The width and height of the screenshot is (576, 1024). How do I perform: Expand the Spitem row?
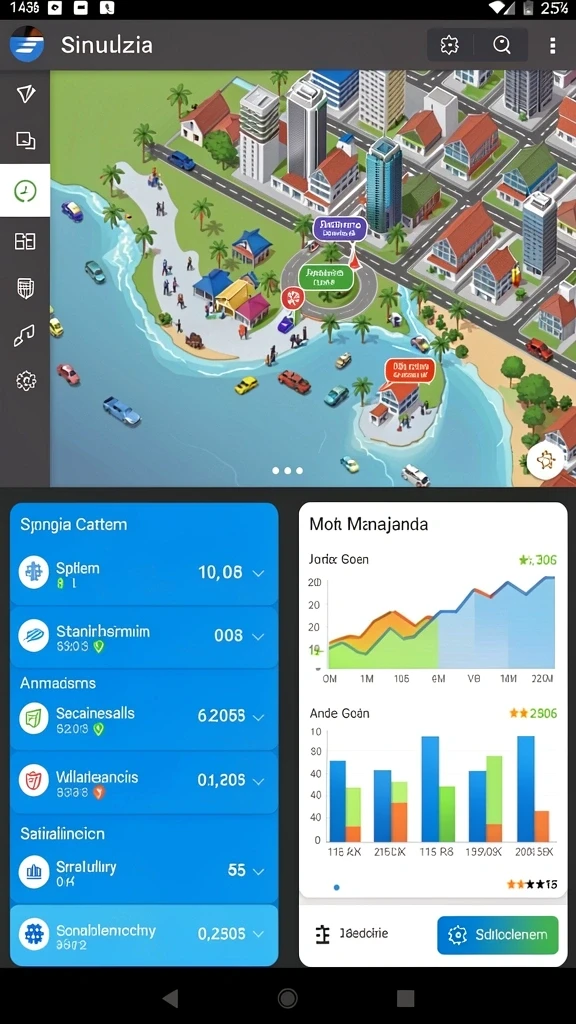coord(144,573)
